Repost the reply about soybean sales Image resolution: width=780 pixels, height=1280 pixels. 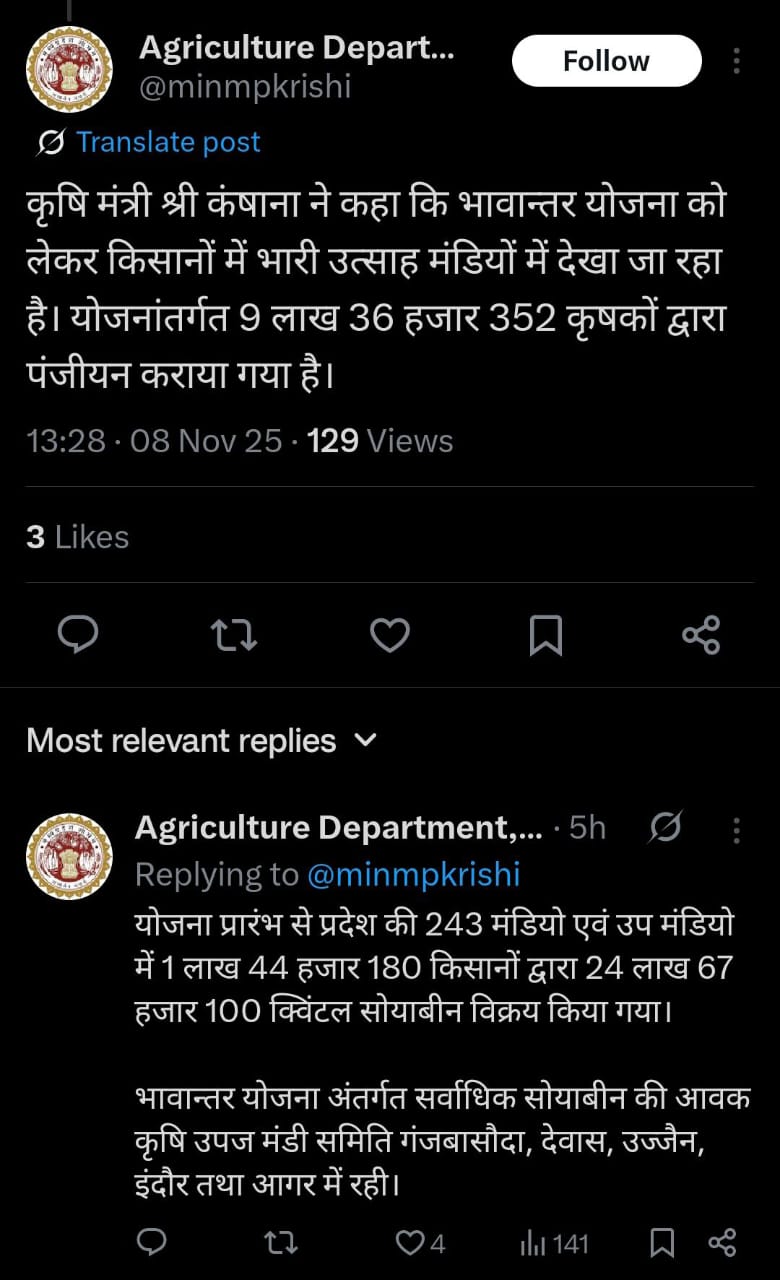click(280, 1243)
